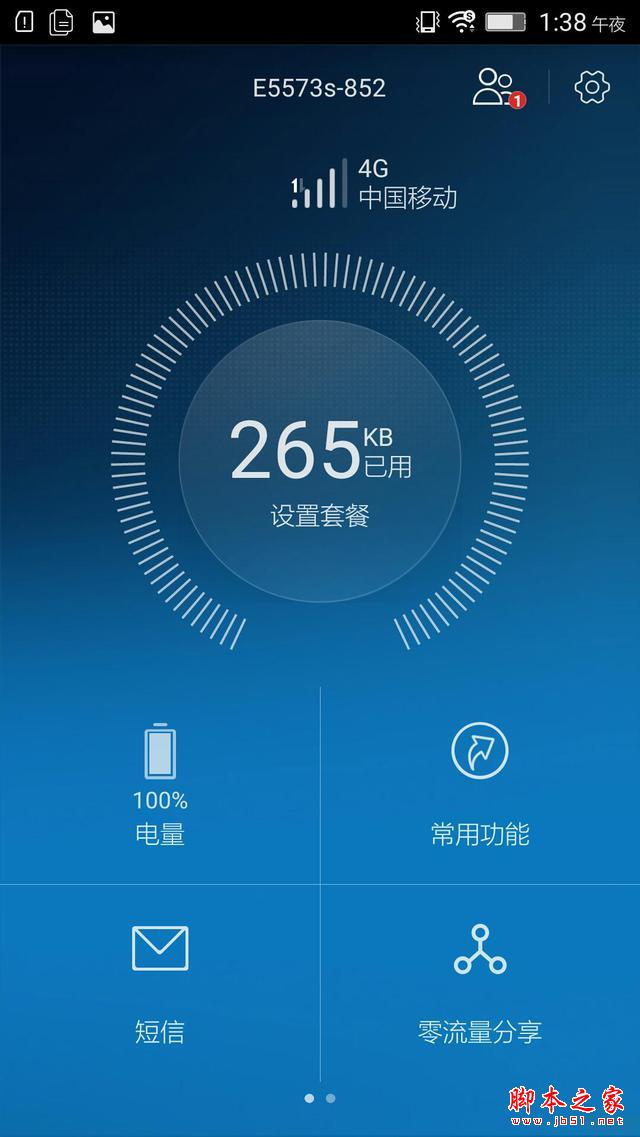Open the connected users icon
This screenshot has width=640, height=1137.
pos(495,87)
